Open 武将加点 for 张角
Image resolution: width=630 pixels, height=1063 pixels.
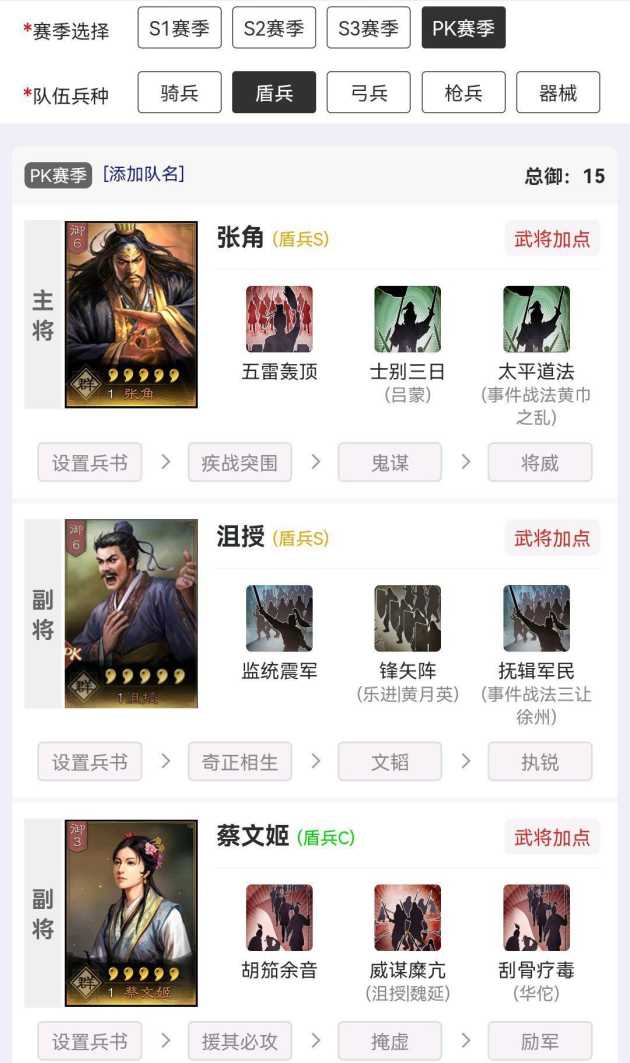552,239
